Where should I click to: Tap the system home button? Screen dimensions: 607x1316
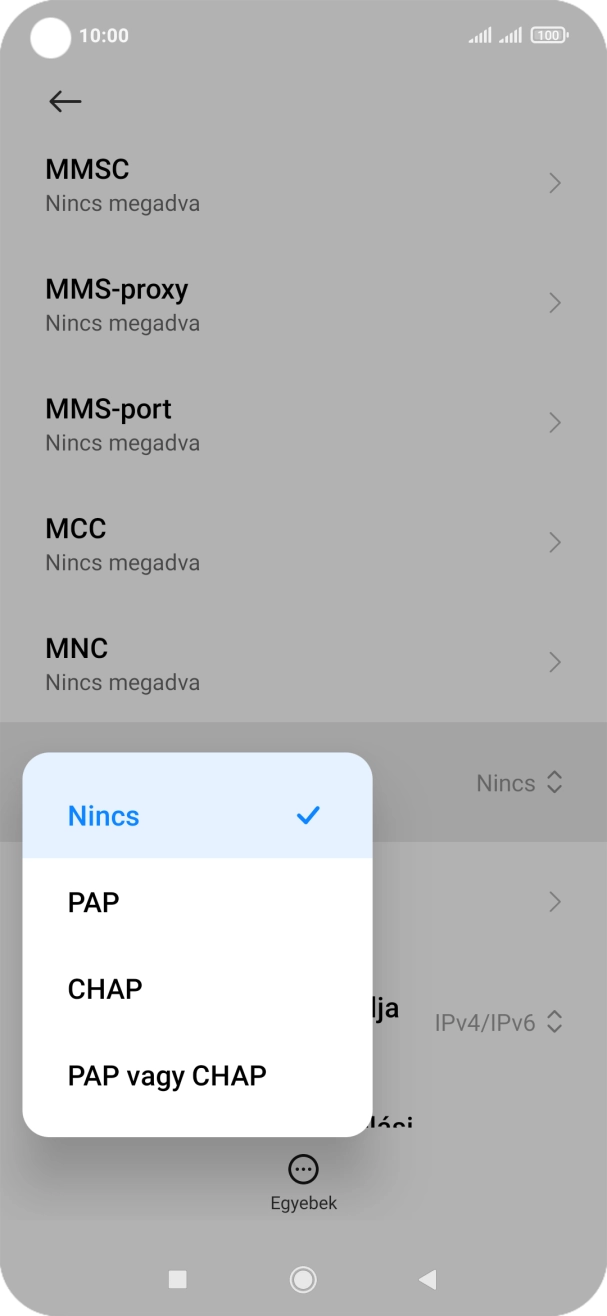tap(303, 1279)
